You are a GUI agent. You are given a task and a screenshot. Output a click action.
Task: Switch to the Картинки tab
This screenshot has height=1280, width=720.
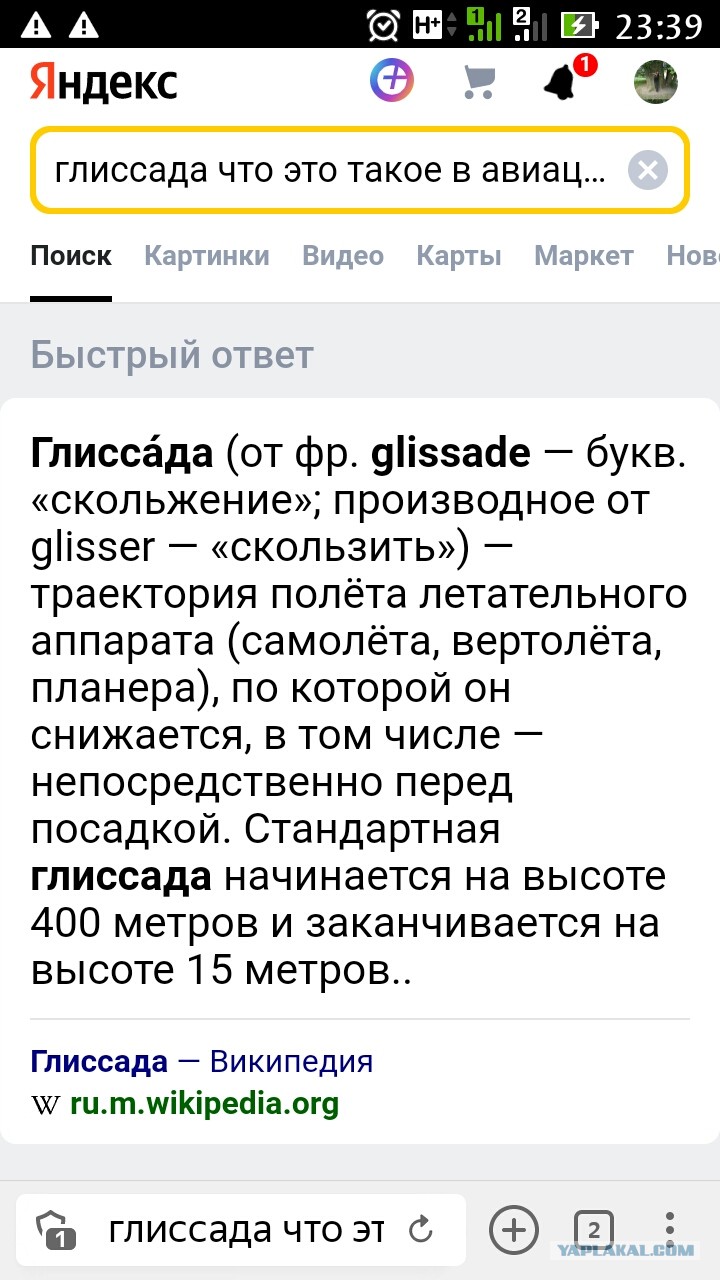(207, 256)
